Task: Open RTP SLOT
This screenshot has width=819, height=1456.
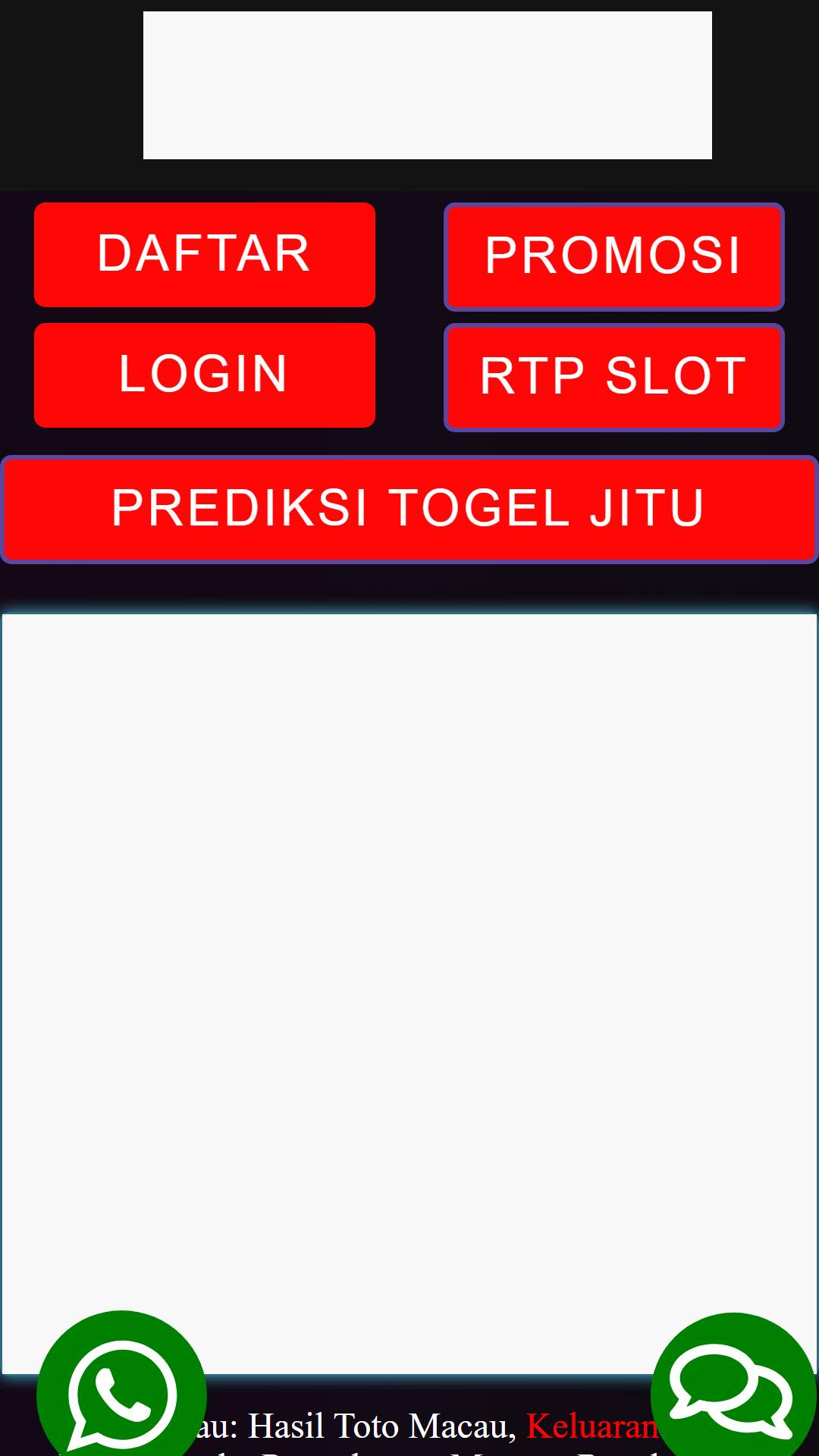Action: (x=614, y=378)
